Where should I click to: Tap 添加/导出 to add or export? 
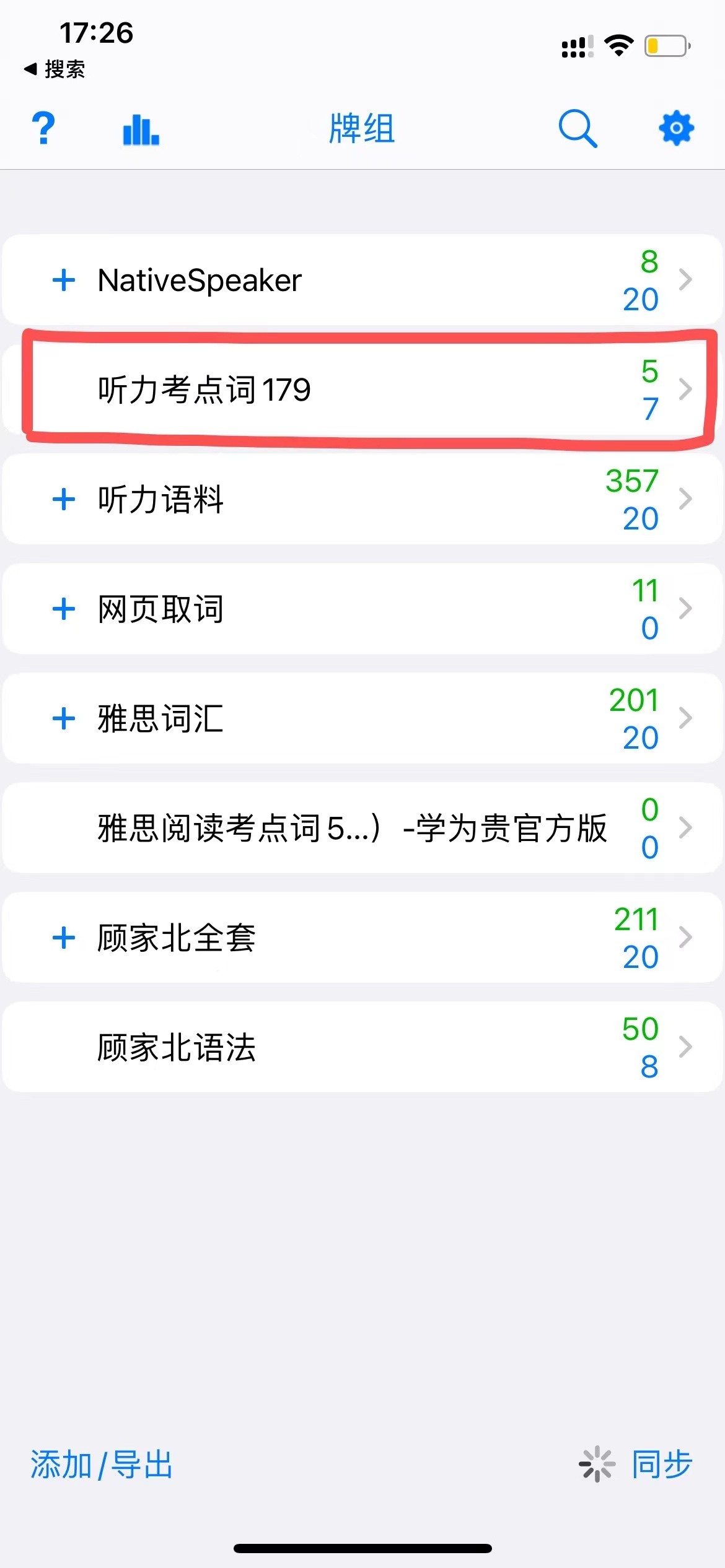(102, 1465)
